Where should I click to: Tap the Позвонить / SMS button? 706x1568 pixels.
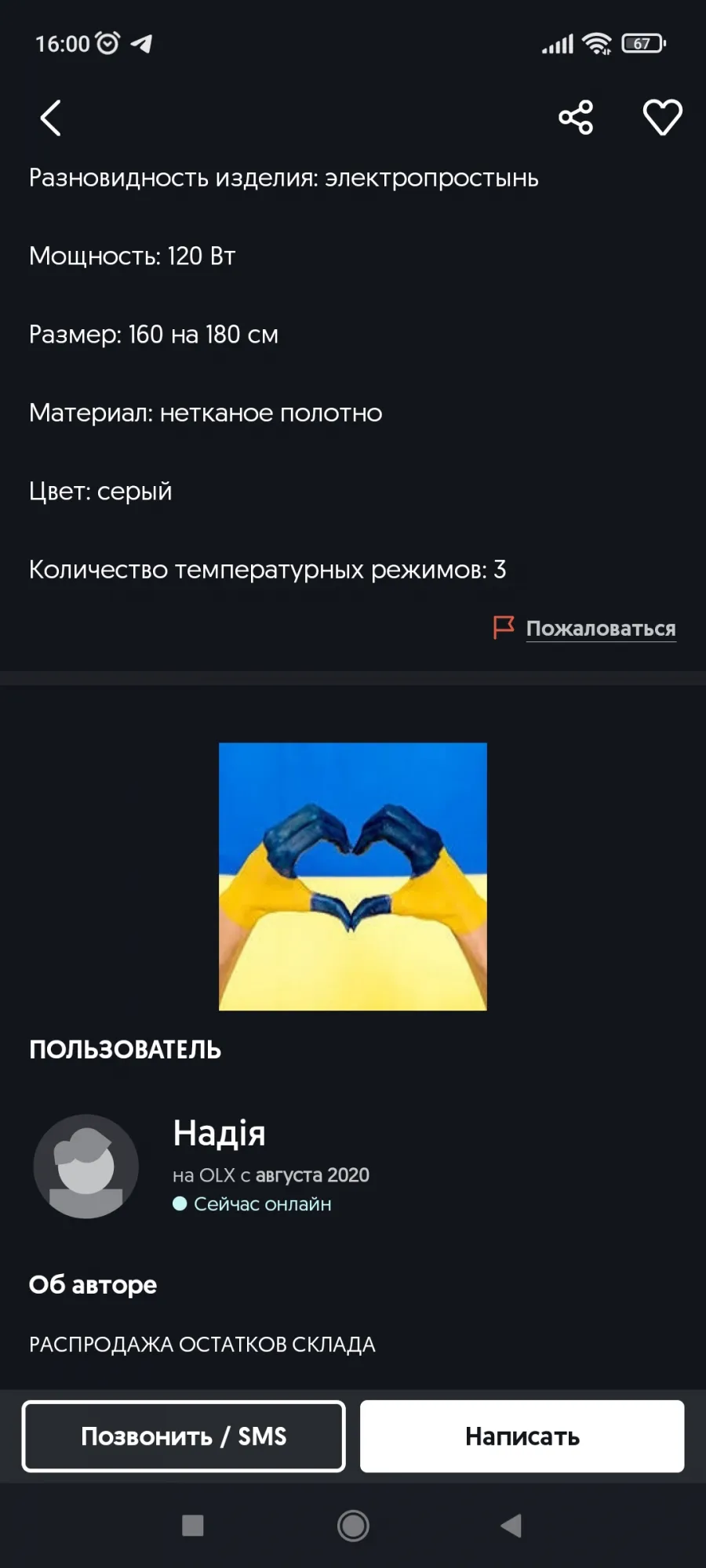[x=184, y=1436]
